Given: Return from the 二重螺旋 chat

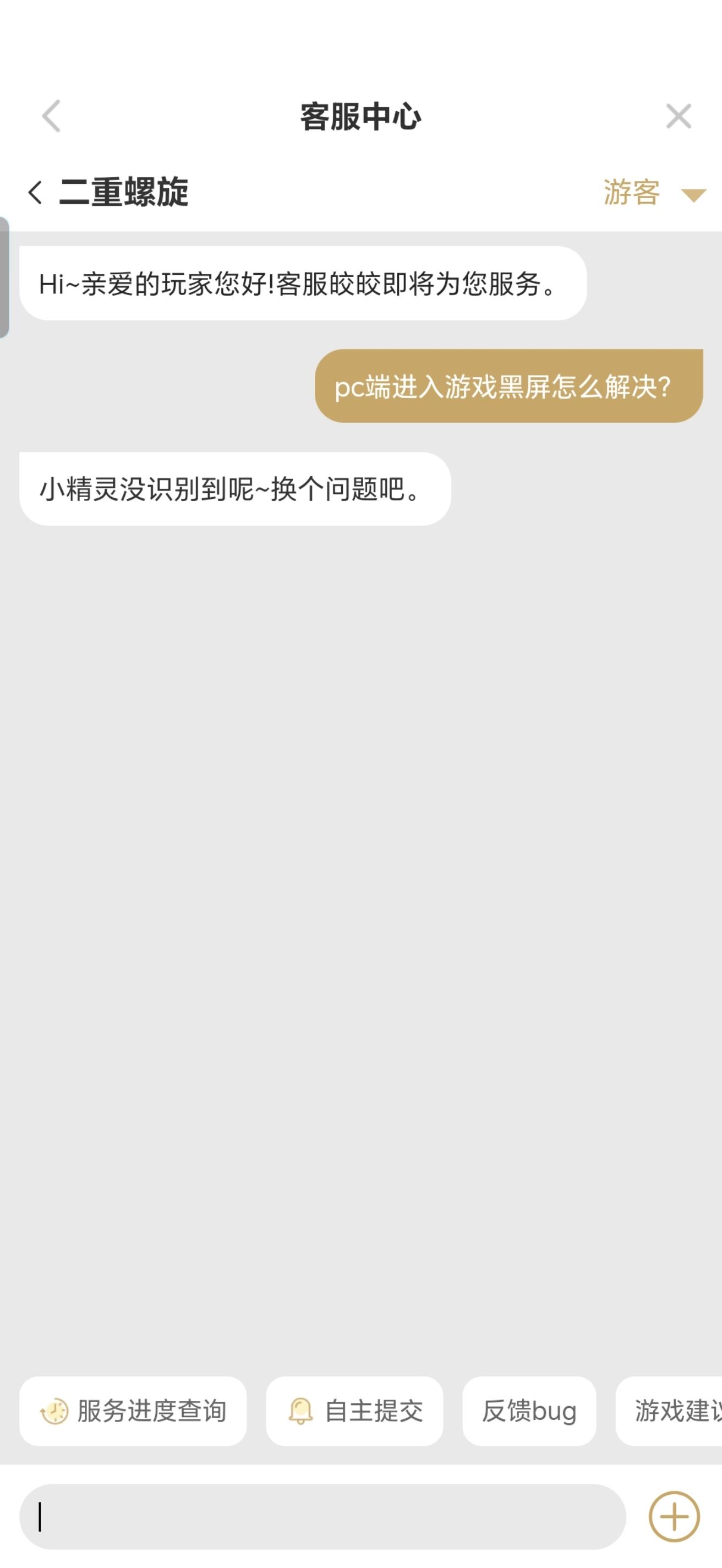Looking at the screenshot, I should pyautogui.click(x=35, y=192).
